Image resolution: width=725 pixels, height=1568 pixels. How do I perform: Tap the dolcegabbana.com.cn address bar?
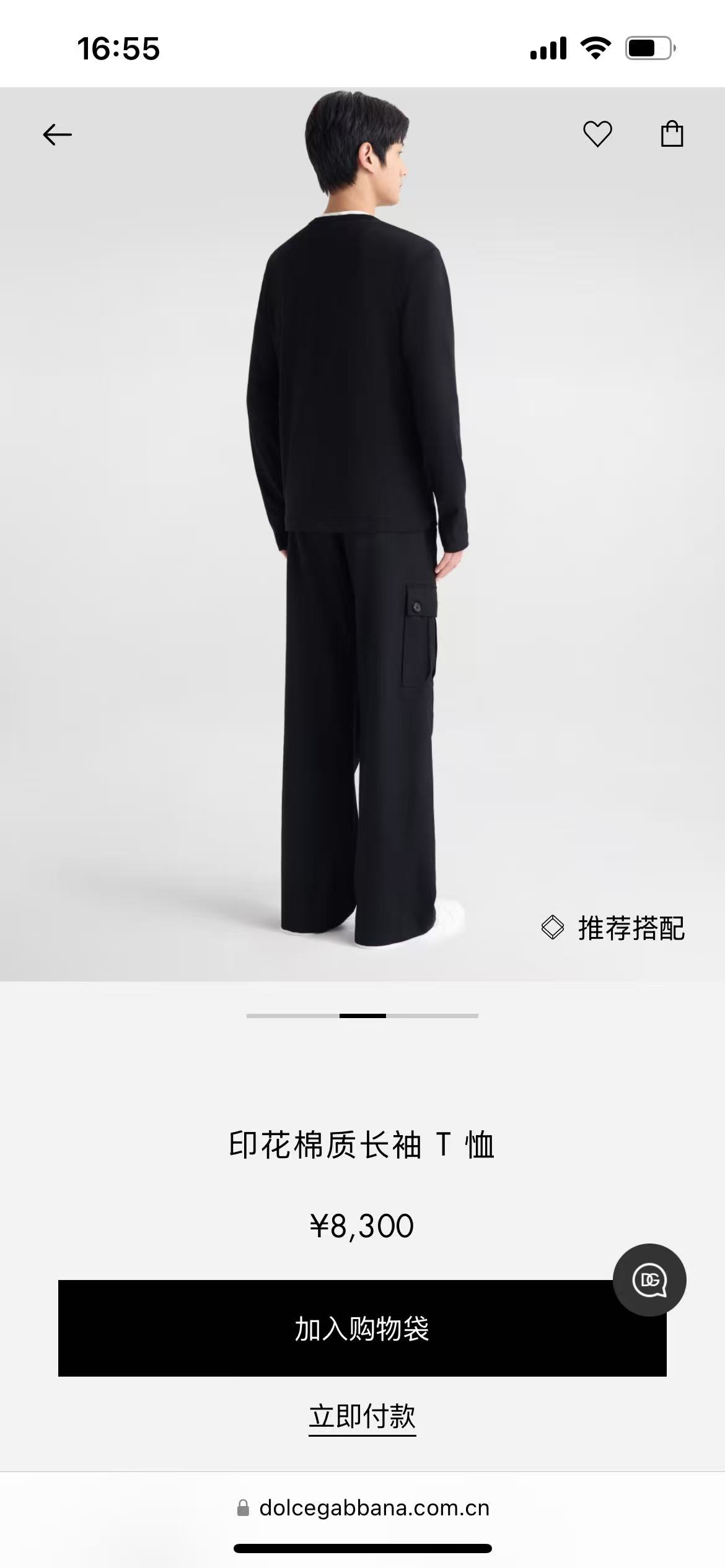362,1507
